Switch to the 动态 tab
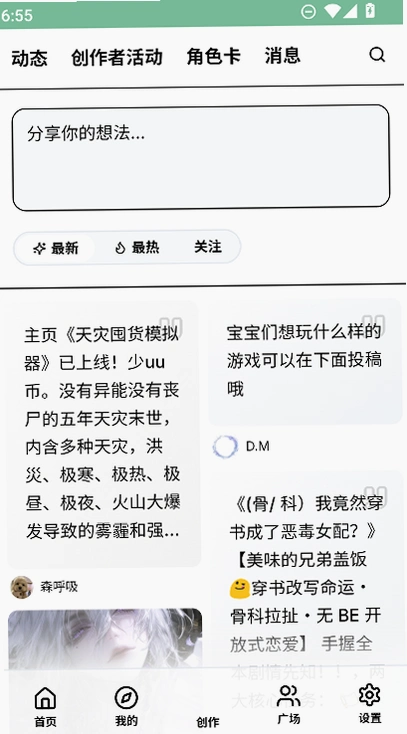 pos(30,59)
